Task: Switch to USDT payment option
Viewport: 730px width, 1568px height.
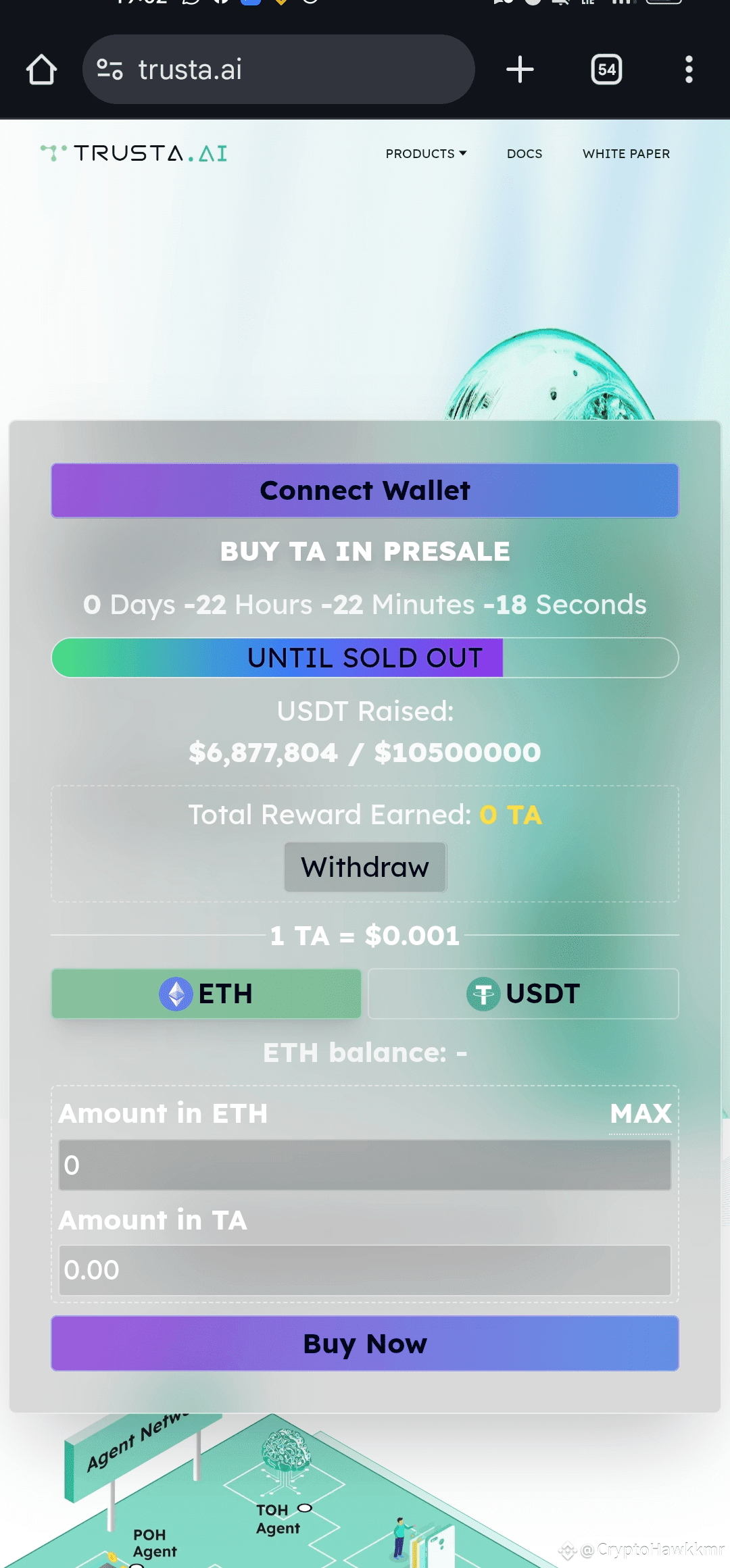Action: click(523, 994)
